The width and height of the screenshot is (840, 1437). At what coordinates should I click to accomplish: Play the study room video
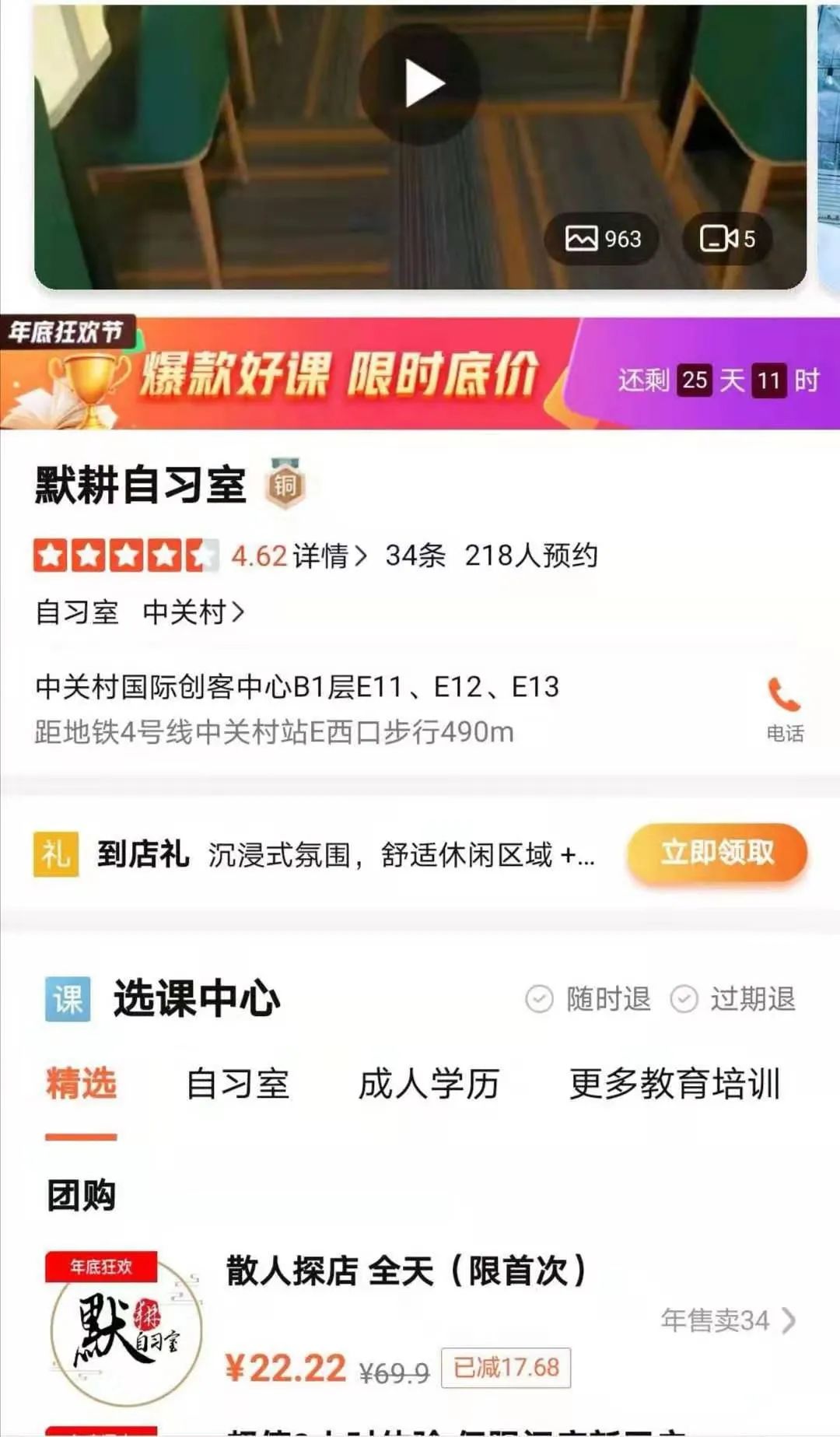[x=421, y=84]
